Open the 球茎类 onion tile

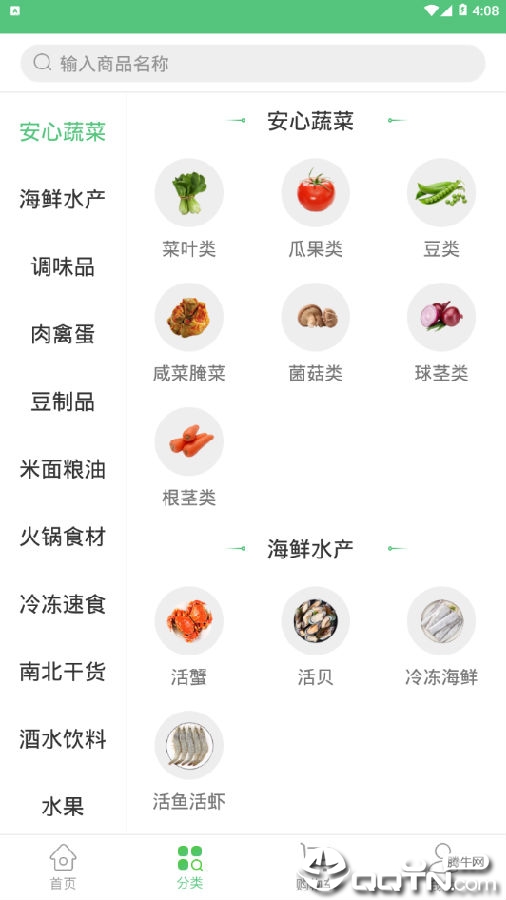tap(441, 333)
